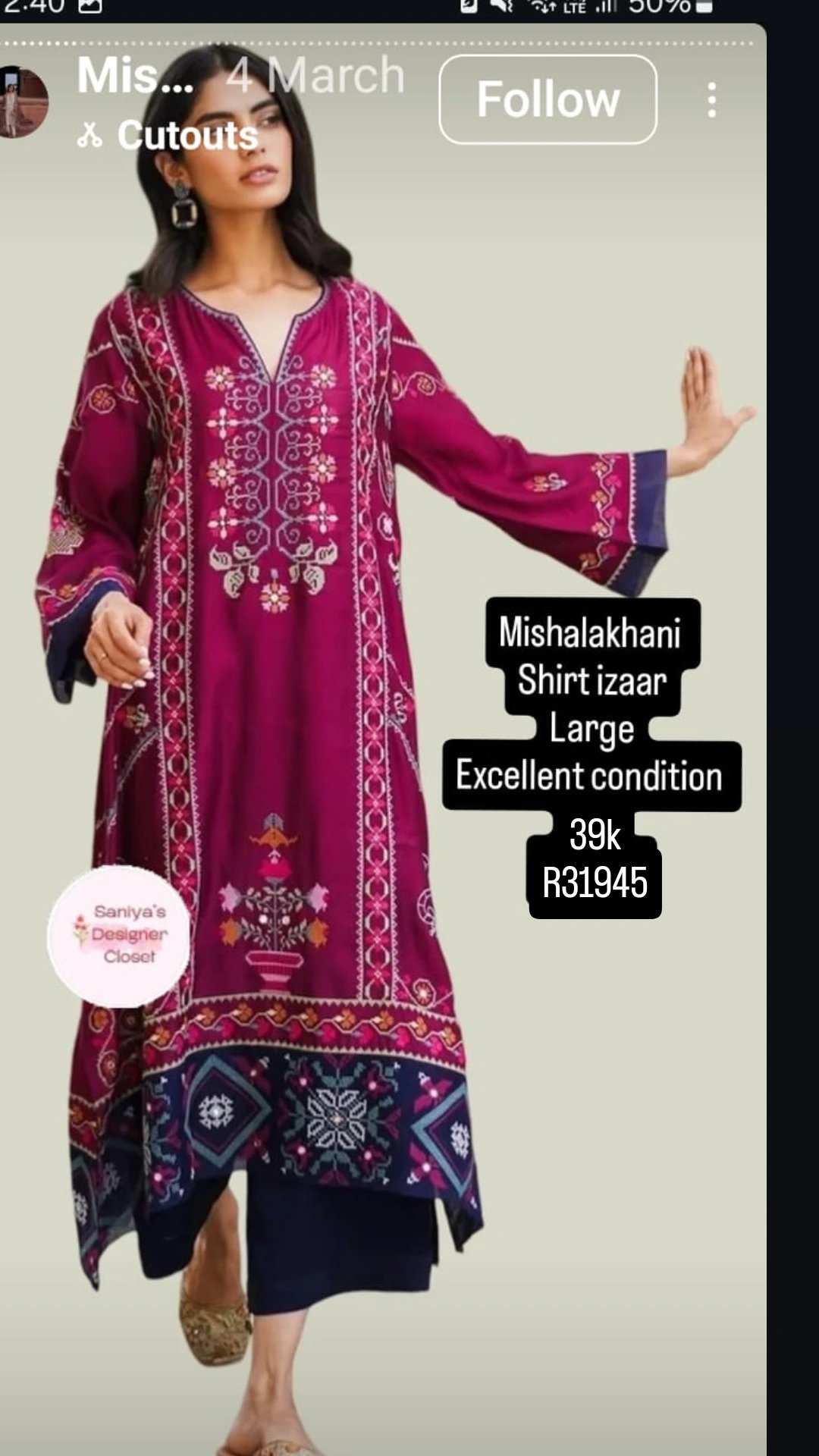
Task: Tap the Cutouts sticker label
Action: click(x=168, y=136)
